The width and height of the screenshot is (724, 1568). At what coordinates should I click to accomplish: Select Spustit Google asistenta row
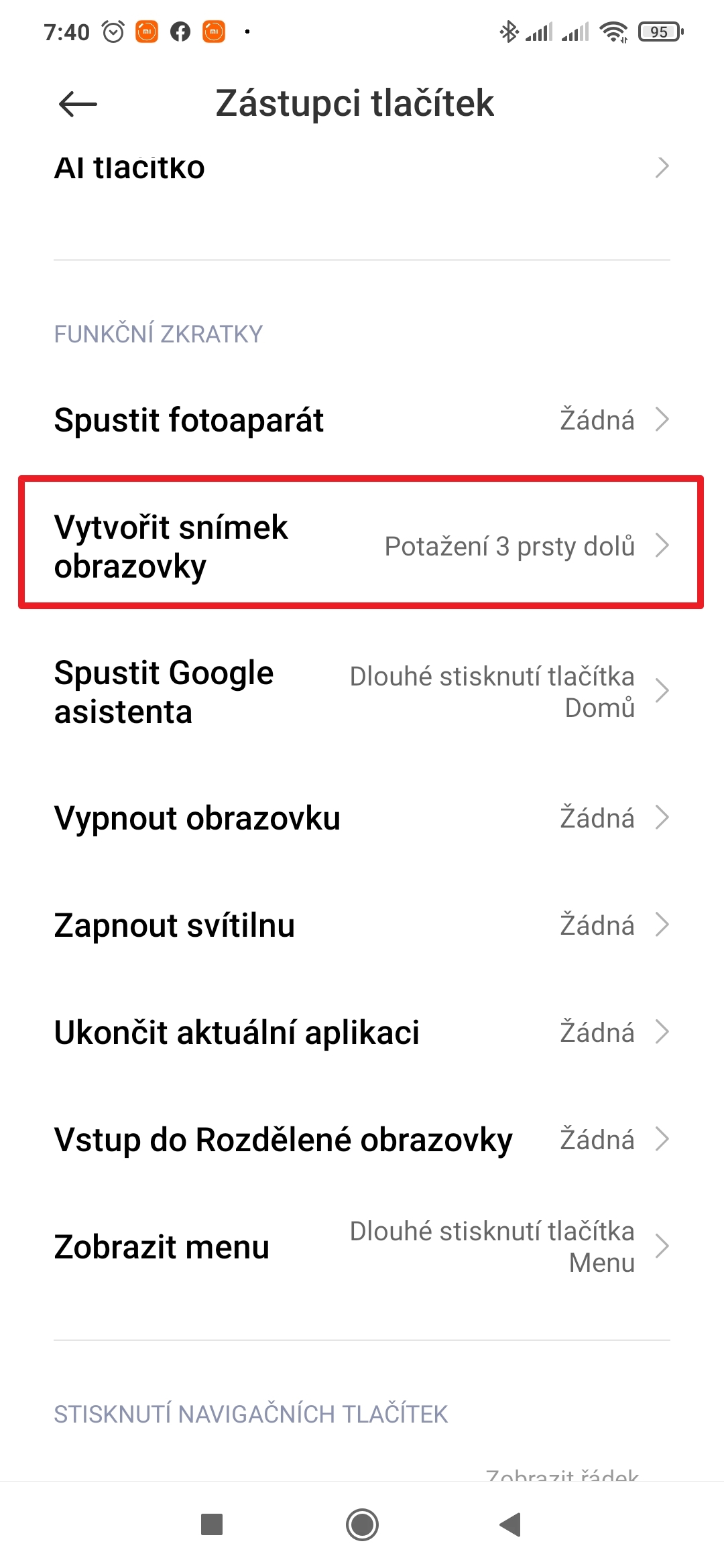pos(362,692)
